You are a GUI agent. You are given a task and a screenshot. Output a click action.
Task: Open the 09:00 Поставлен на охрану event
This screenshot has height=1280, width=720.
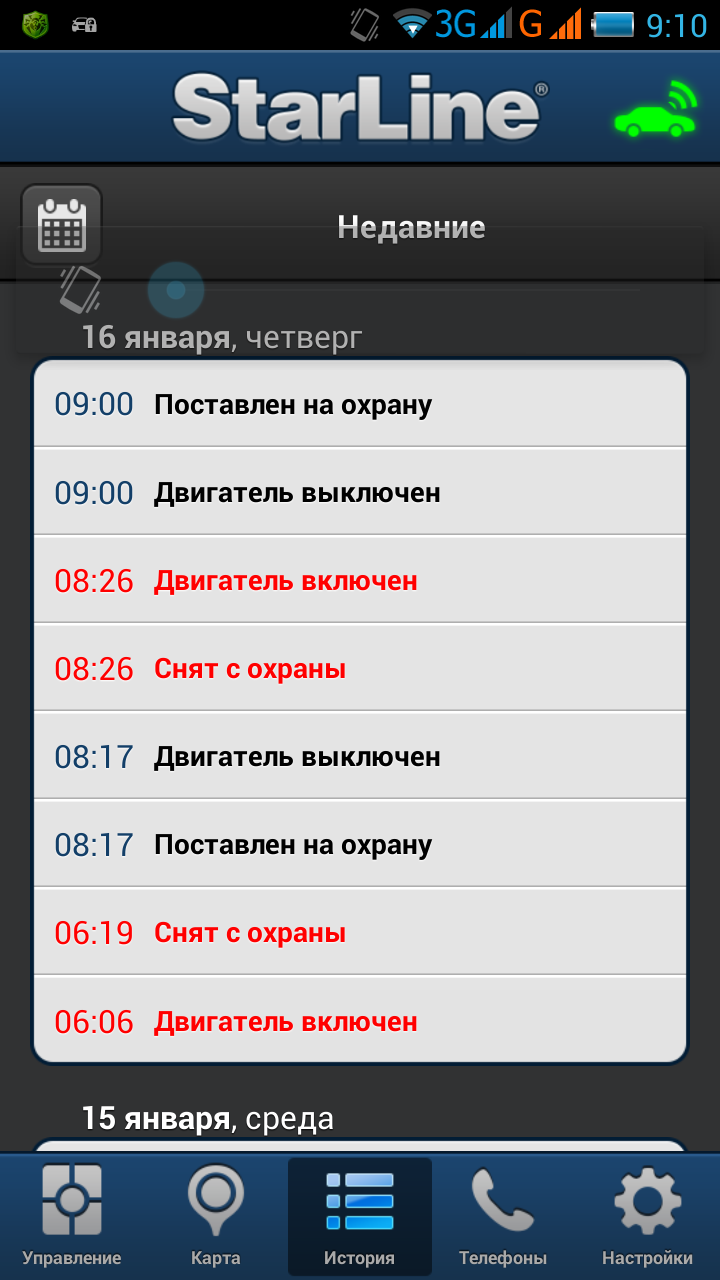[360, 405]
